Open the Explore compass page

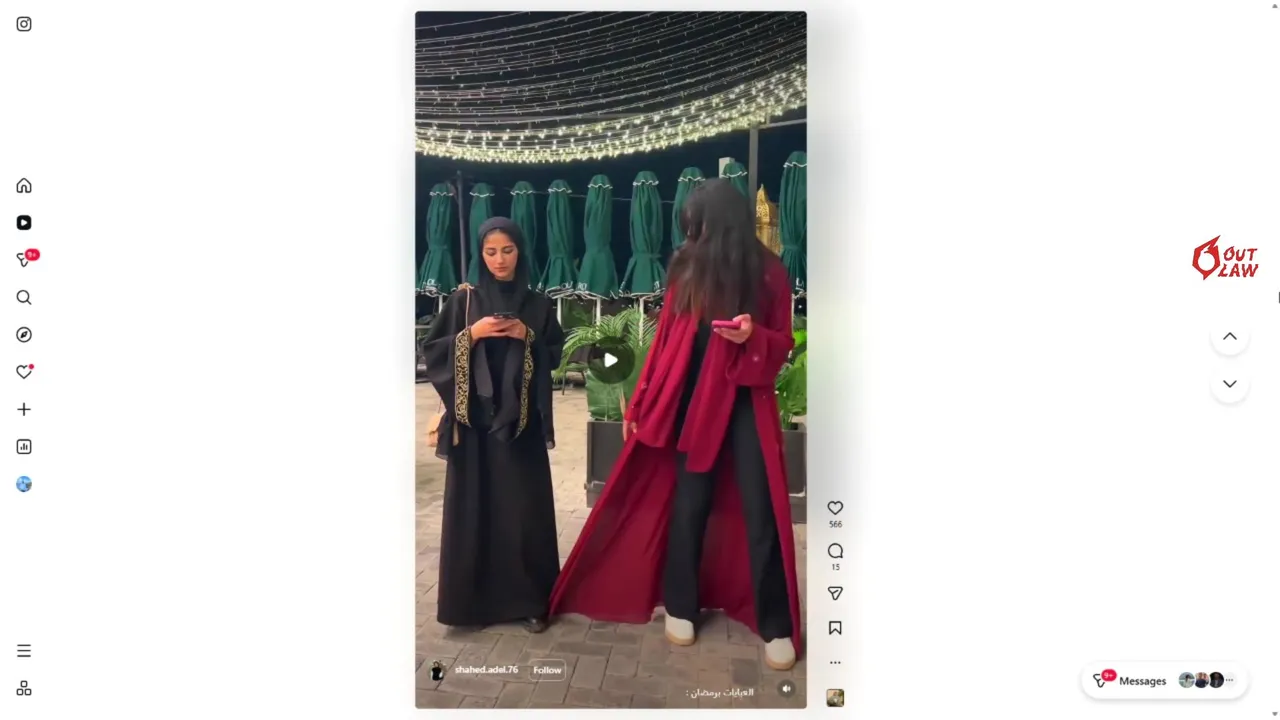point(24,335)
